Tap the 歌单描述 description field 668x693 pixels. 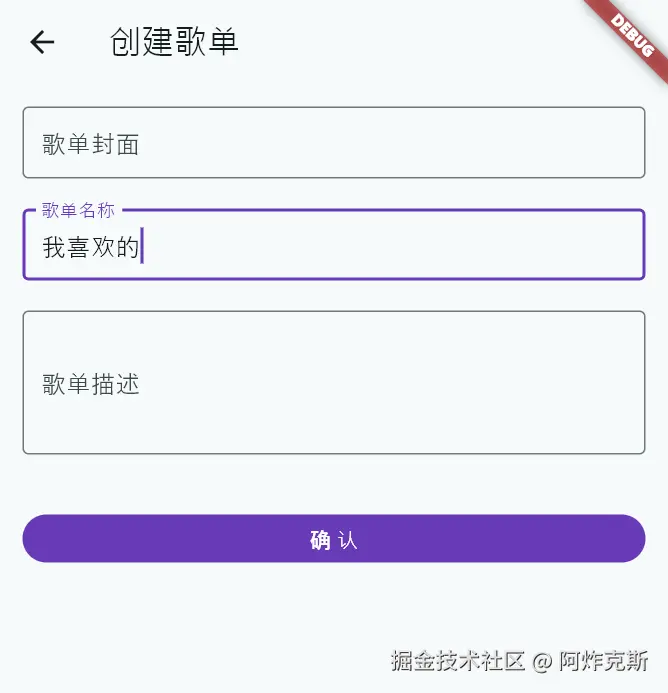pyautogui.click(x=333, y=383)
